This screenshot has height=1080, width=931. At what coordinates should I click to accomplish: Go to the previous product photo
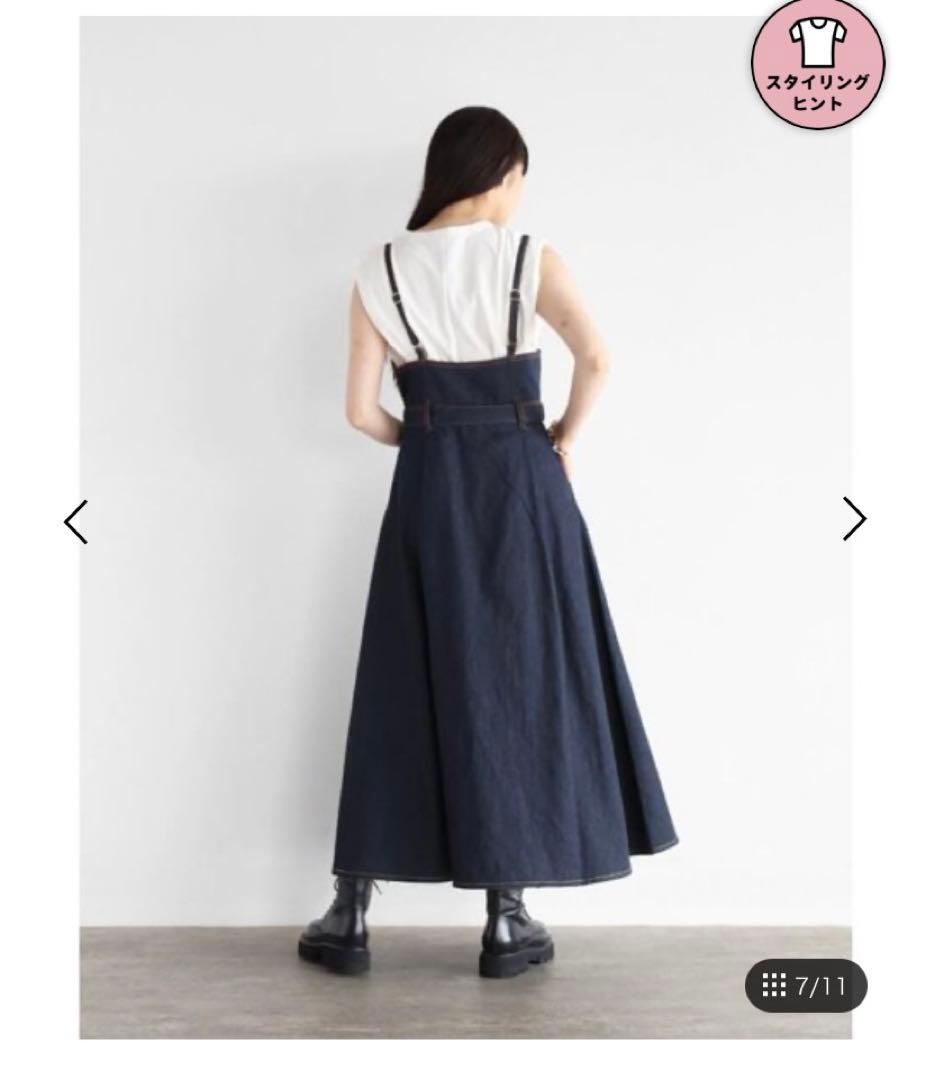point(76,521)
